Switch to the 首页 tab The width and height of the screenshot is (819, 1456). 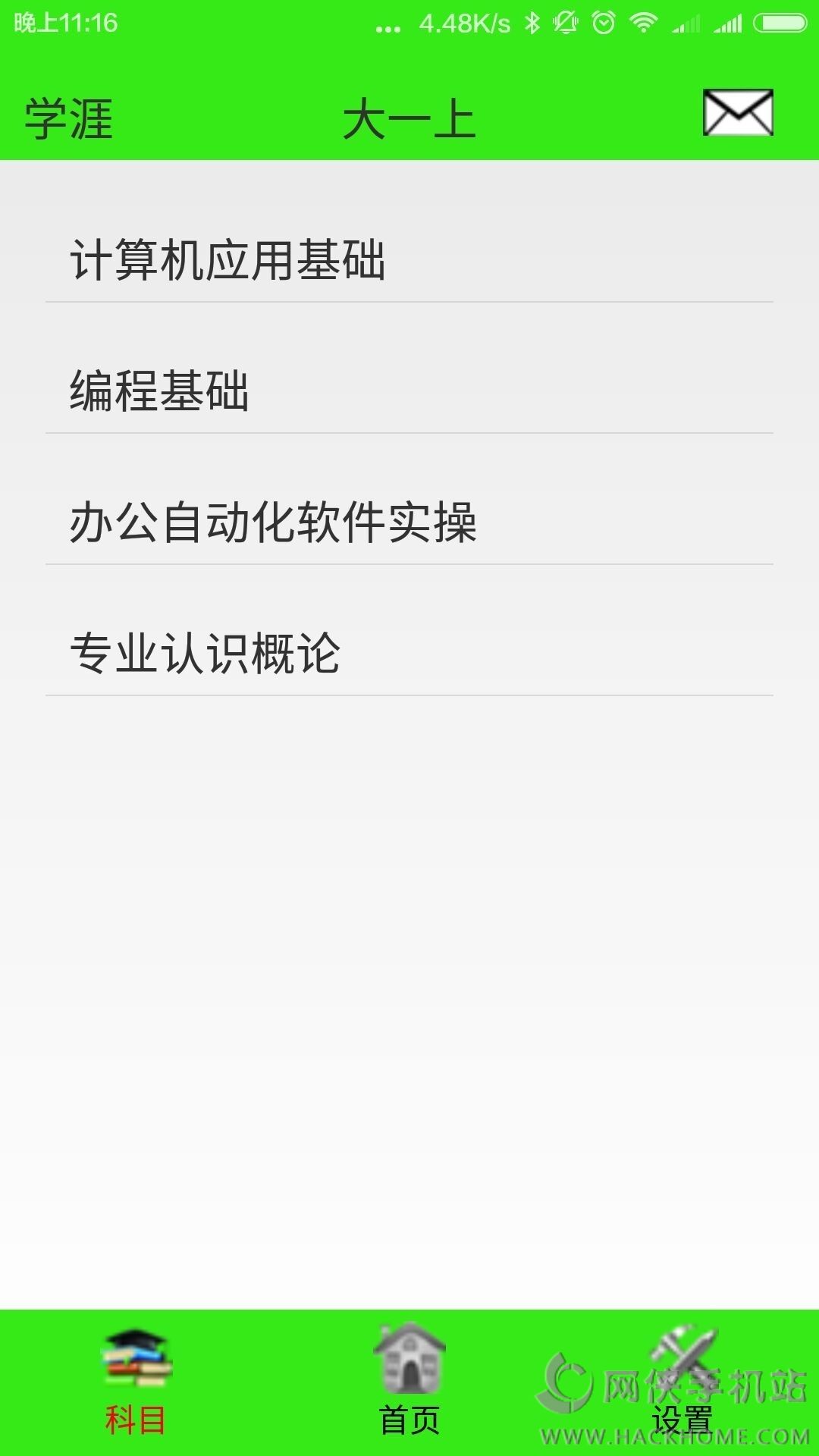point(409,1382)
